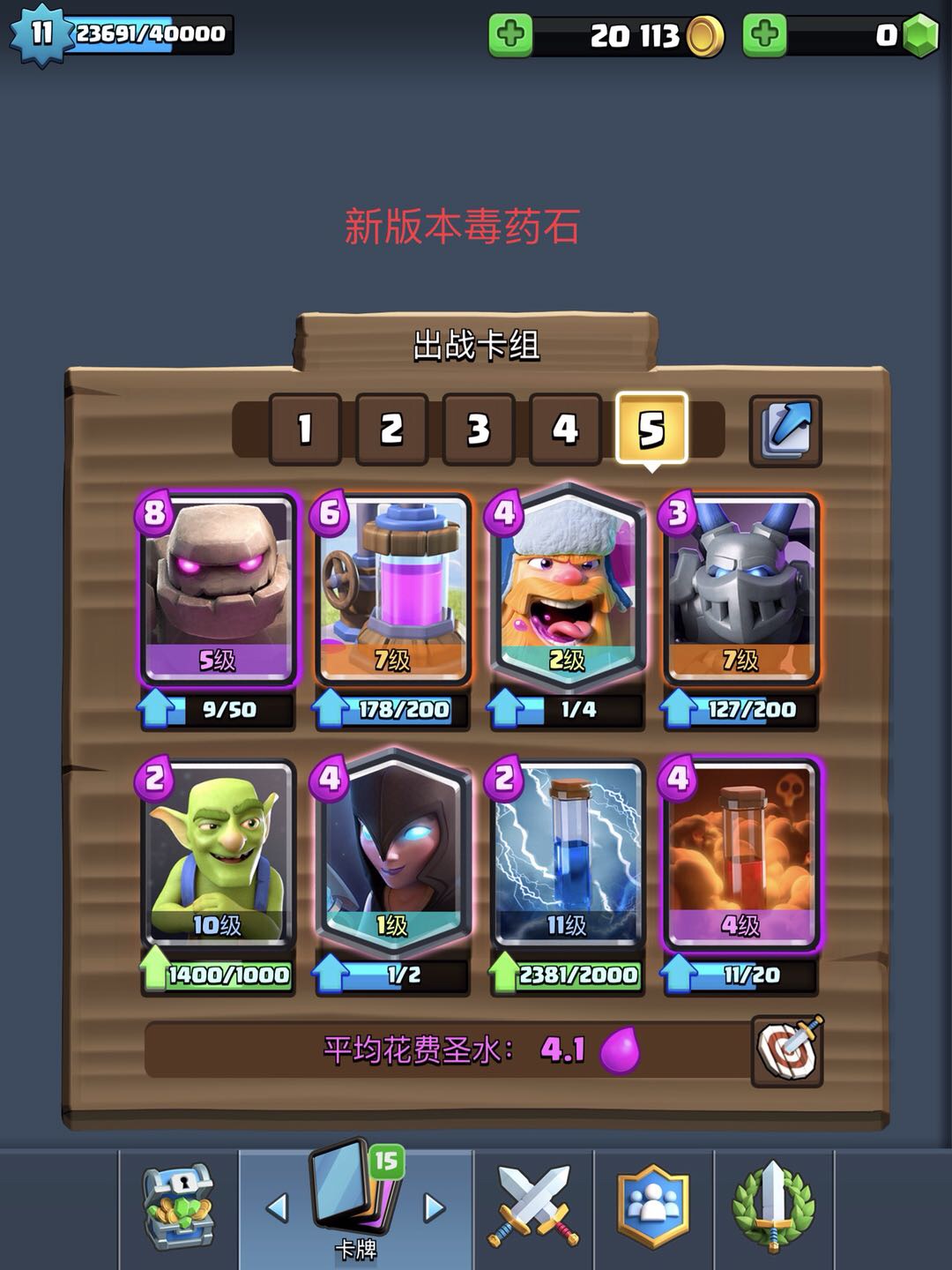Switch to battle deck 2
The width and height of the screenshot is (952, 1270).
pos(391,430)
